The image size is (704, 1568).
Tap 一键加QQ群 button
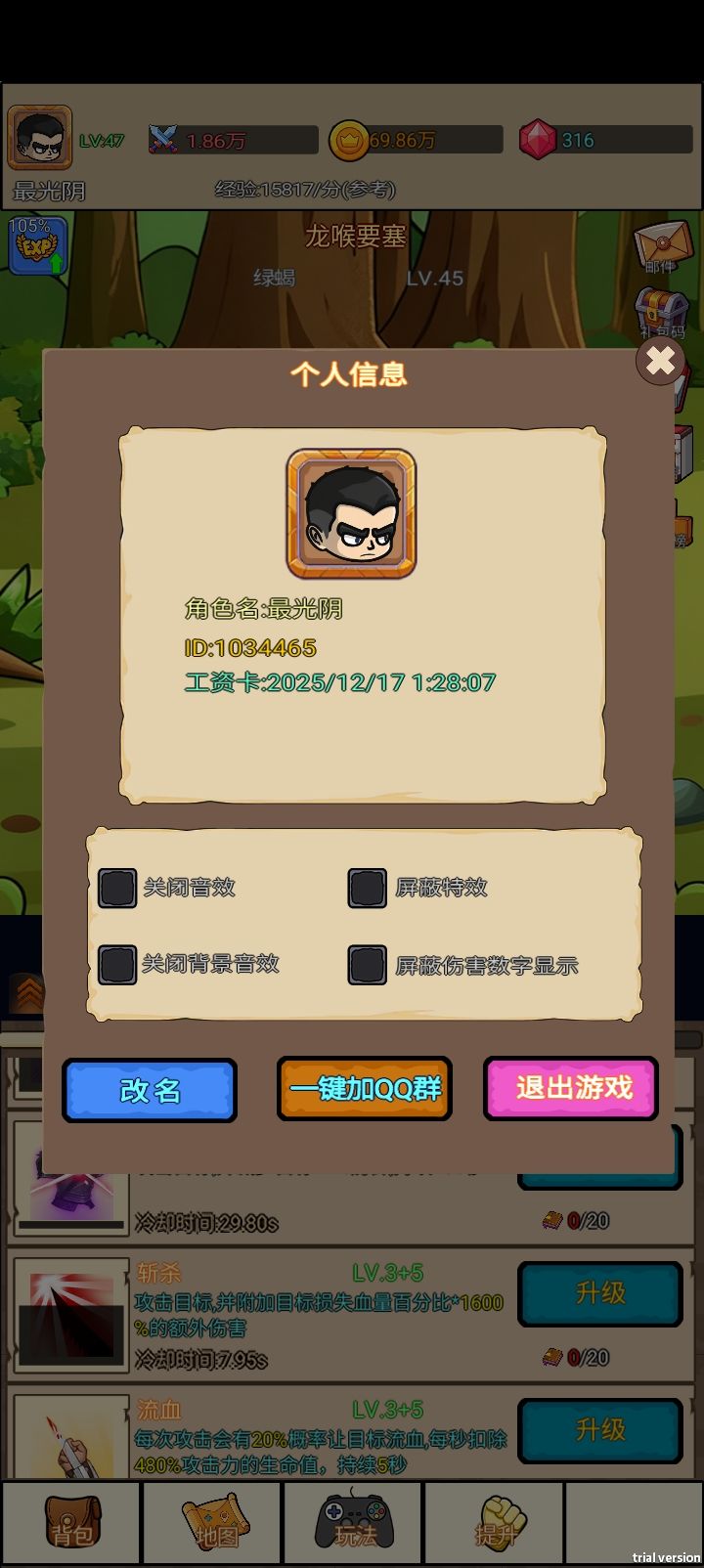point(365,1088)
